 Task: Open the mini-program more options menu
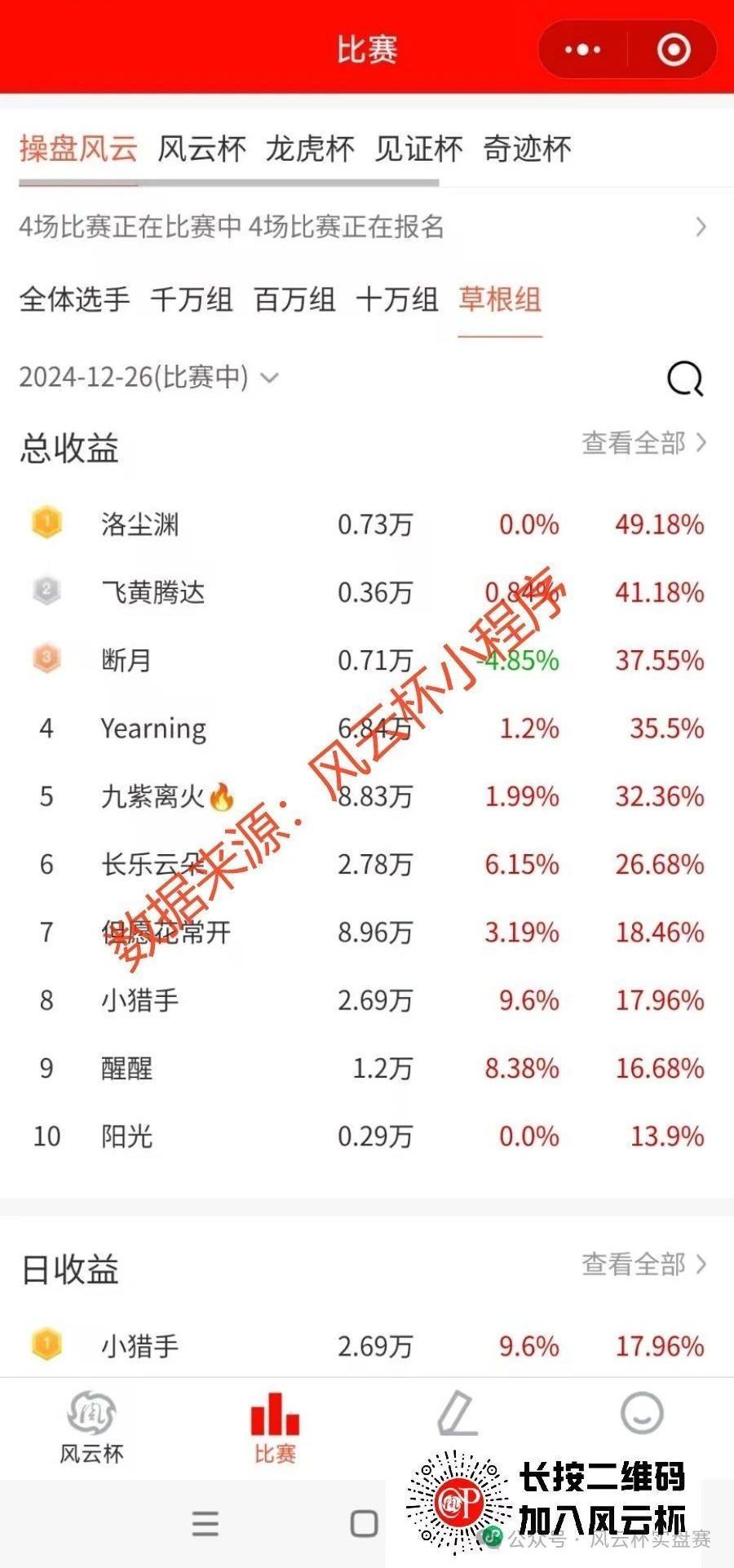tap(582, 50)
